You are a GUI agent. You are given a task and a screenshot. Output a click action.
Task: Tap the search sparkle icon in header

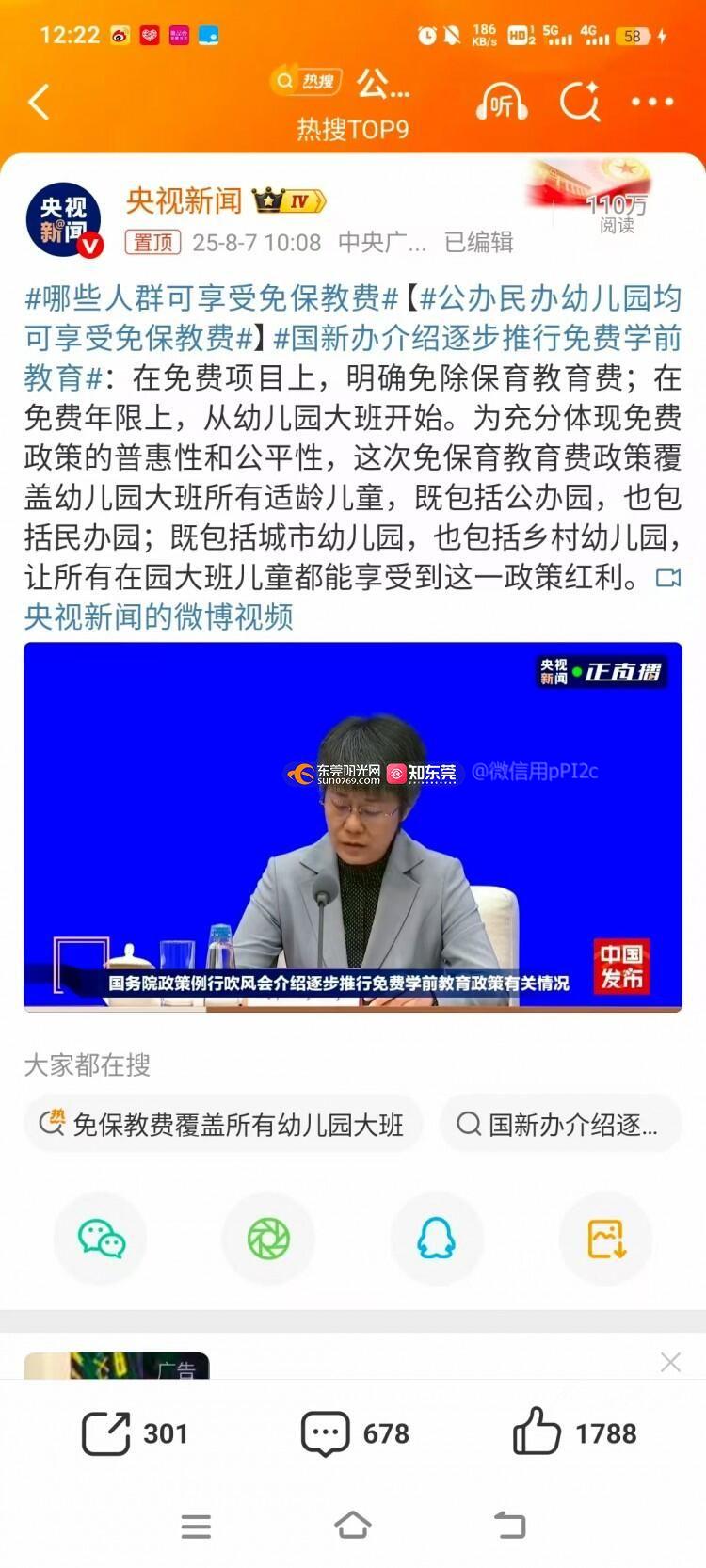(x=580, y=102)
